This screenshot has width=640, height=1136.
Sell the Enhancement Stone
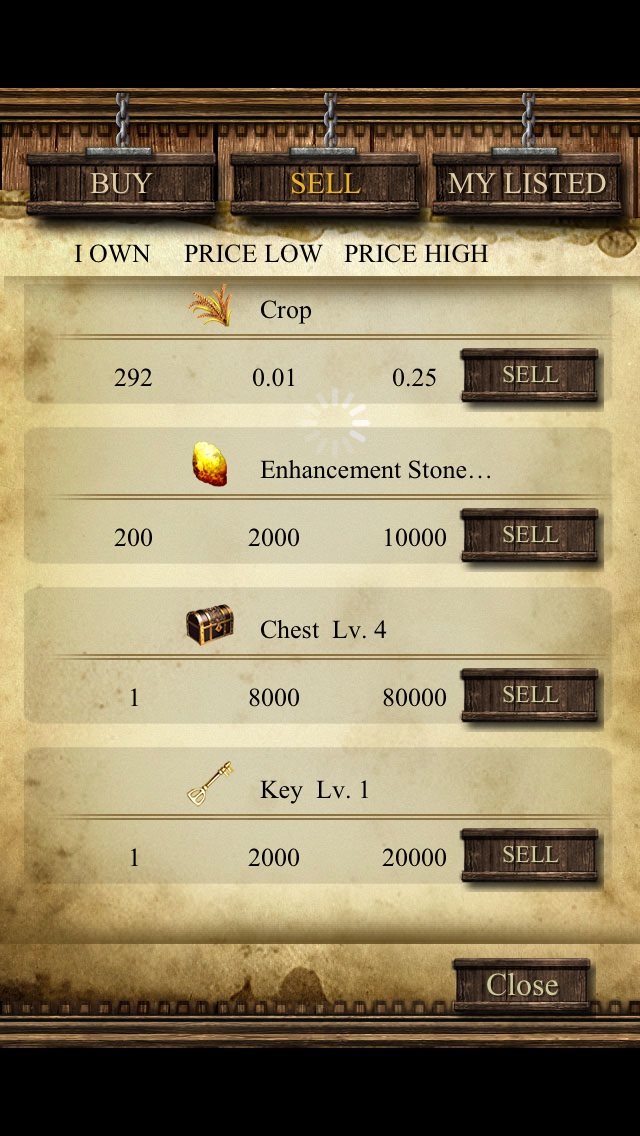(529, 536)
